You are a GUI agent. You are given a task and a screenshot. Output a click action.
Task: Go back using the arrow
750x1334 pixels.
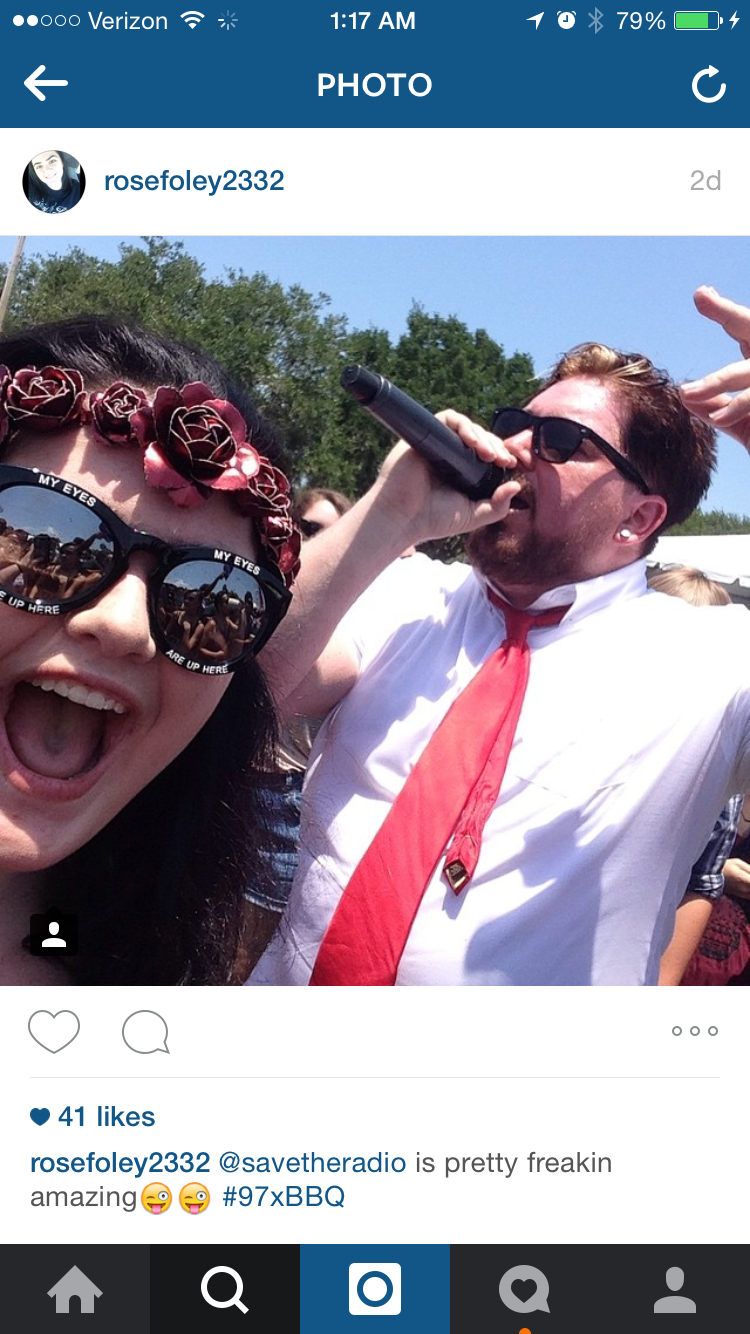46,85
